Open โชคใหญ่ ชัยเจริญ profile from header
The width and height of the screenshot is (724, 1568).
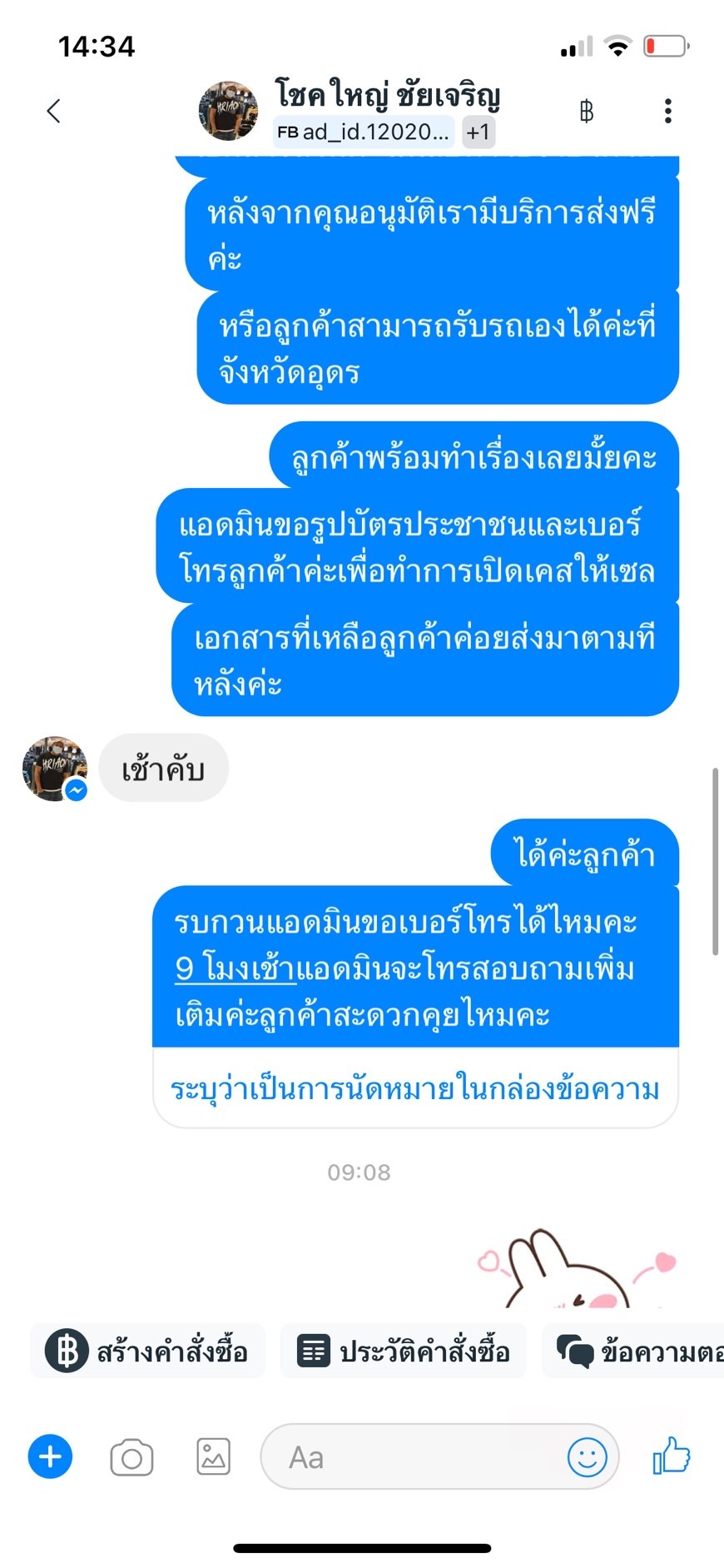pyautogui.click(x=388, y=95)
